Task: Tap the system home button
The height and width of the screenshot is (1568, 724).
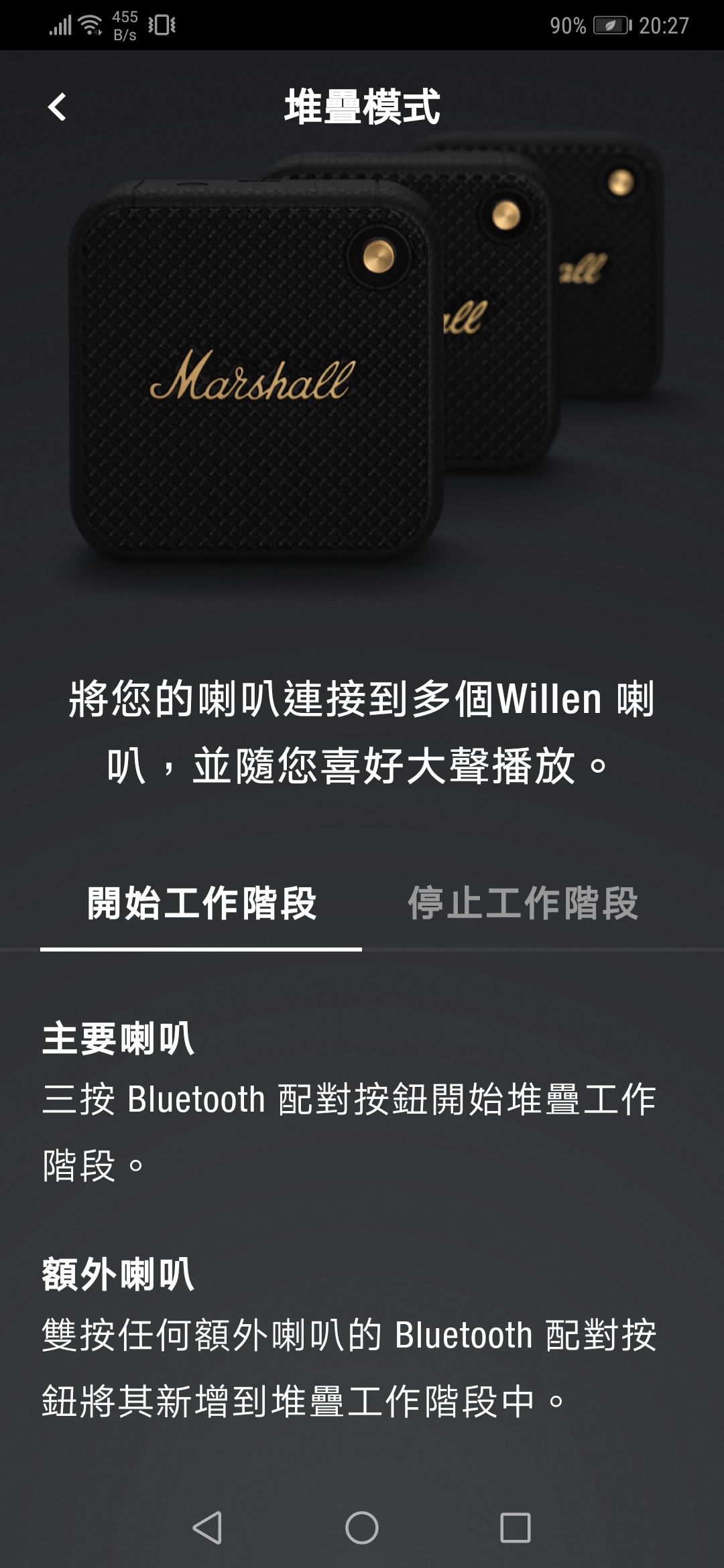Action: (x=362, y=1528)
